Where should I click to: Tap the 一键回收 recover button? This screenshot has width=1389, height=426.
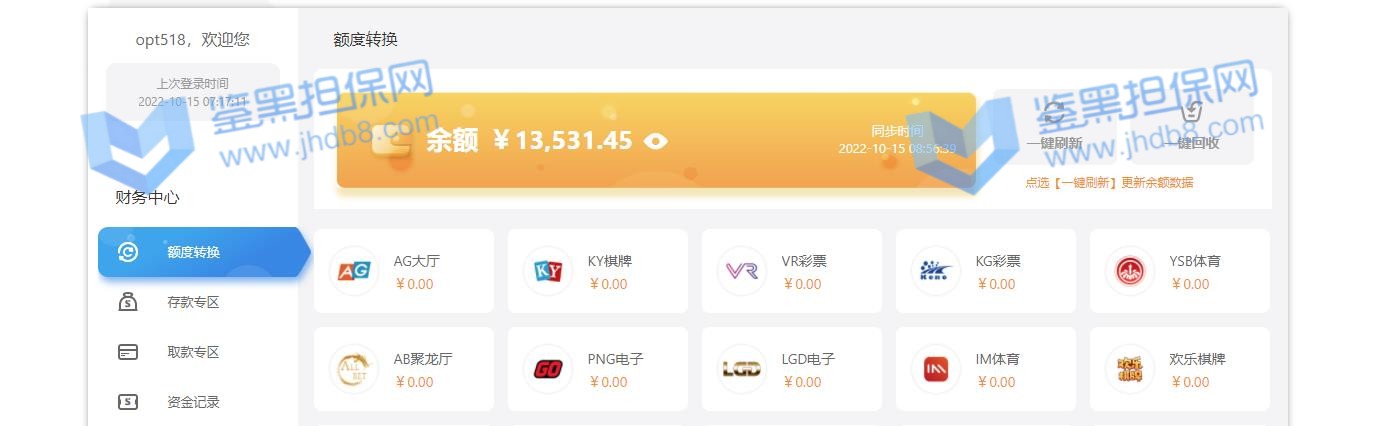pos(1192,129)
